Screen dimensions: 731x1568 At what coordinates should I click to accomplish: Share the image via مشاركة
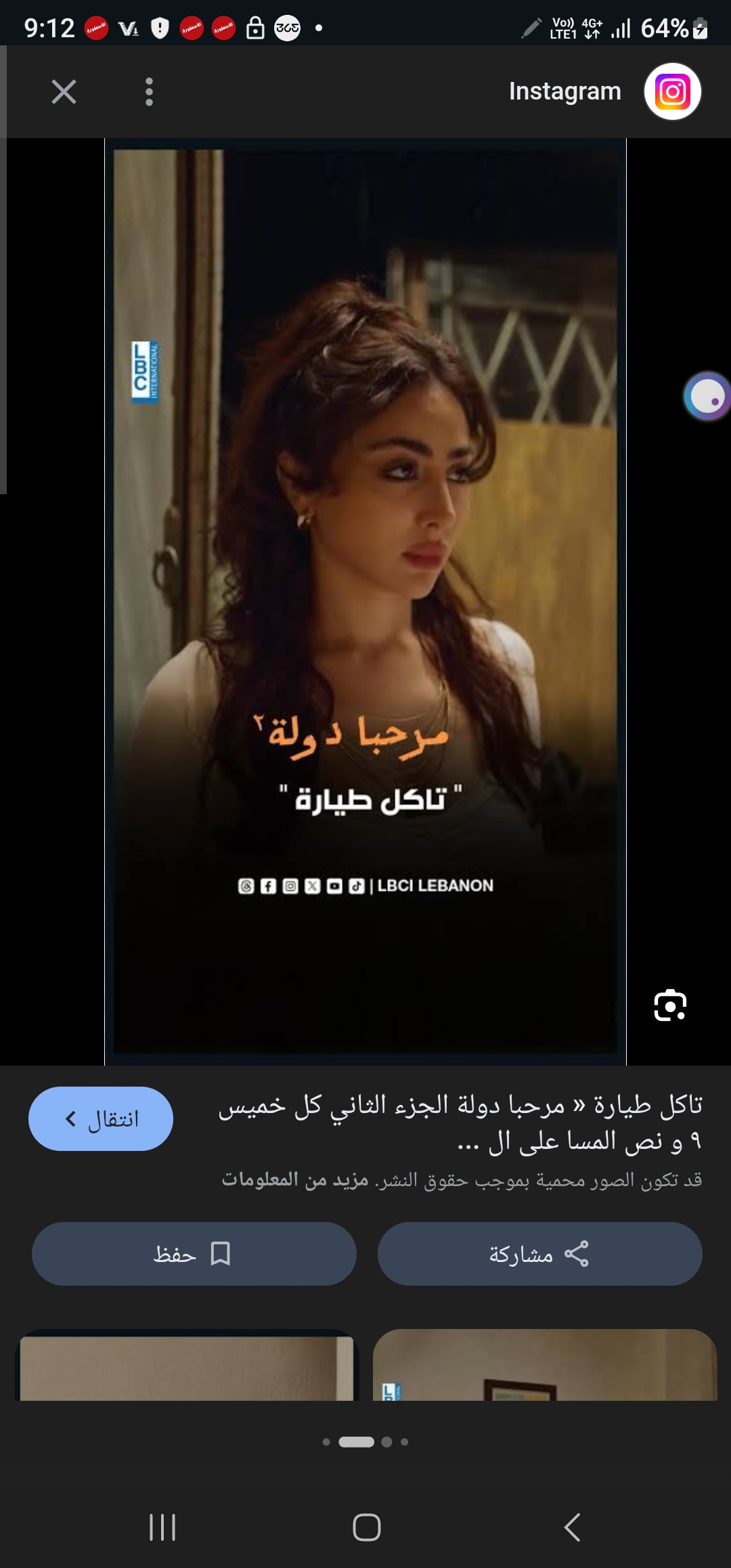(539, 1254)
